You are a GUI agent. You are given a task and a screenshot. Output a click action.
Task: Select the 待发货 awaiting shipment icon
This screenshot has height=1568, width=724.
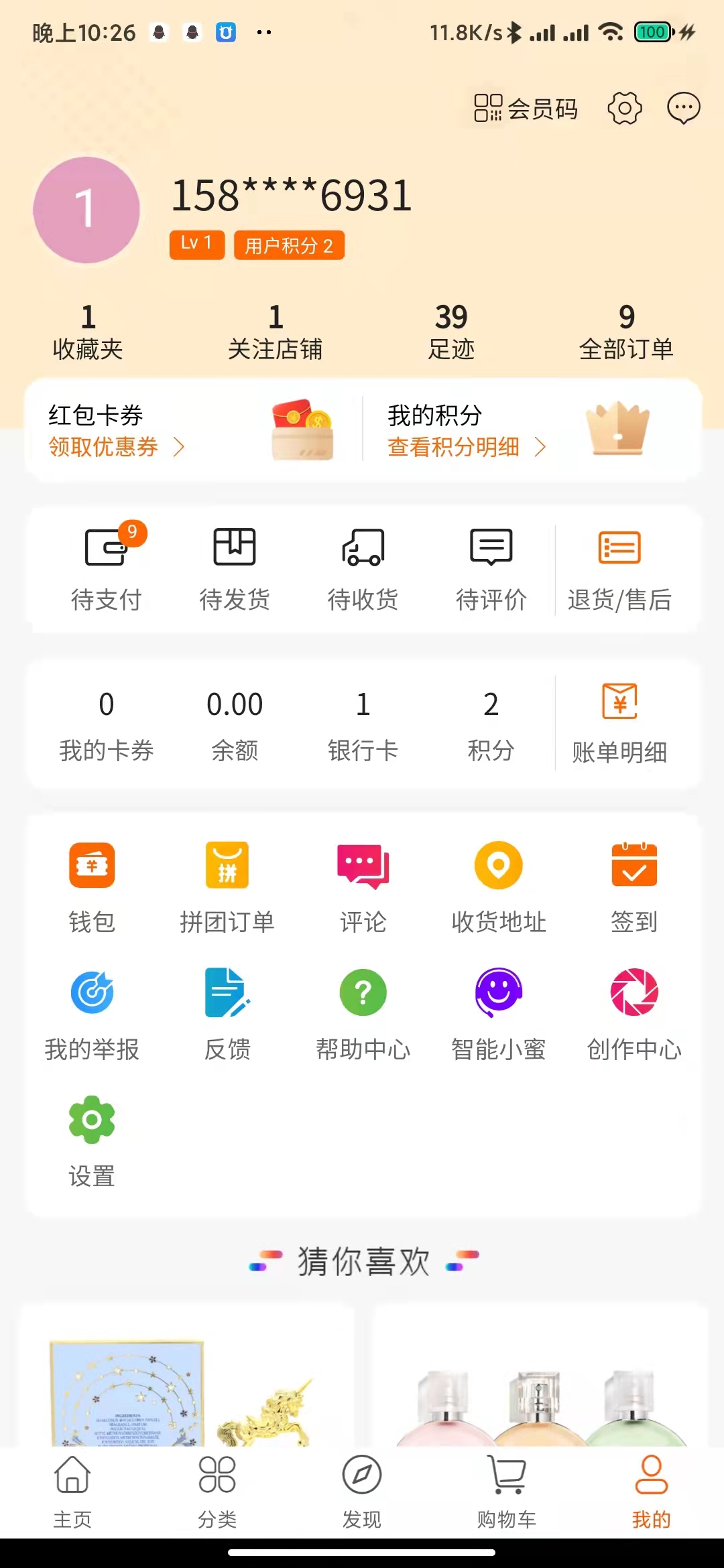235,566
